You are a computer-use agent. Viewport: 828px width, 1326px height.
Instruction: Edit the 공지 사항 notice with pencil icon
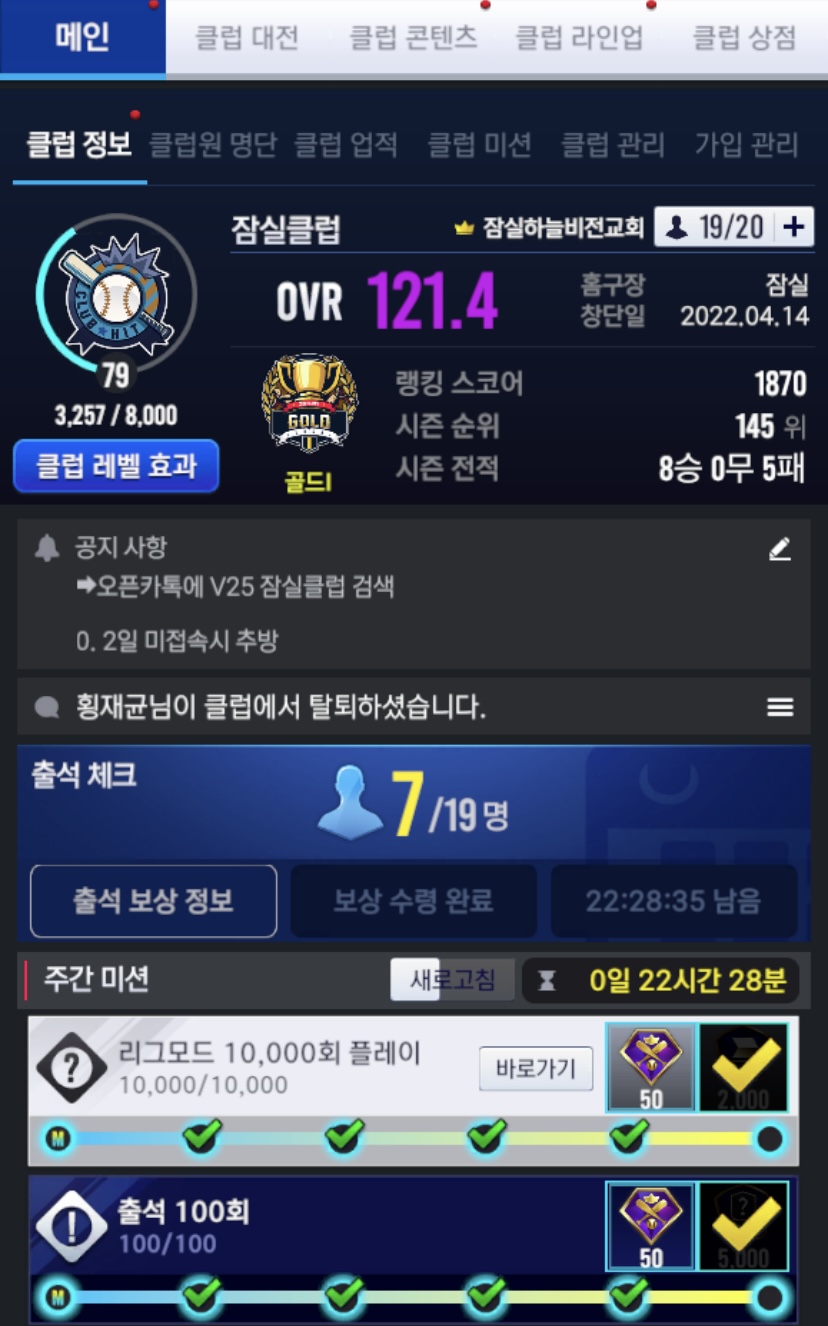(x=779, y=549)
